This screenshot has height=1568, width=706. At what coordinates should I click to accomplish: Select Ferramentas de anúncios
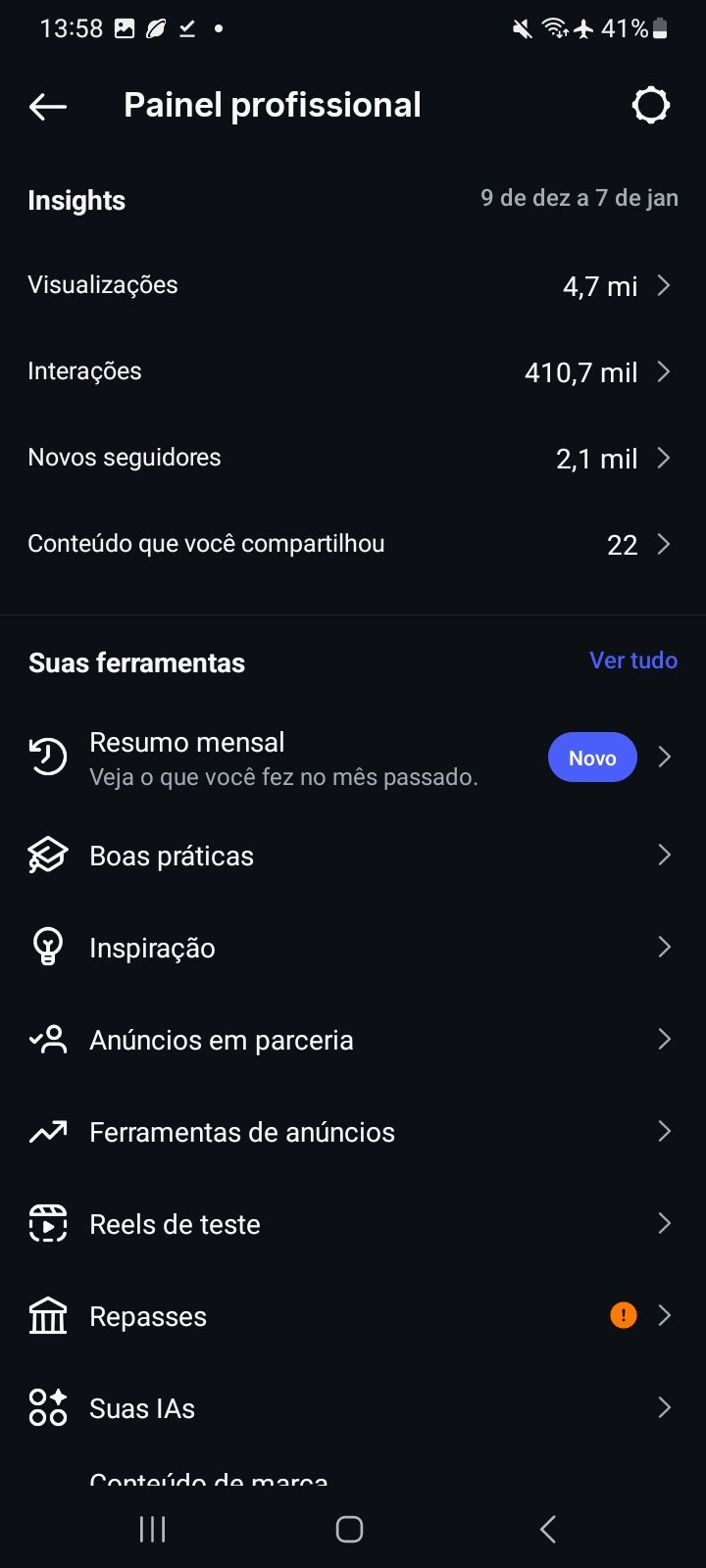352,1132
